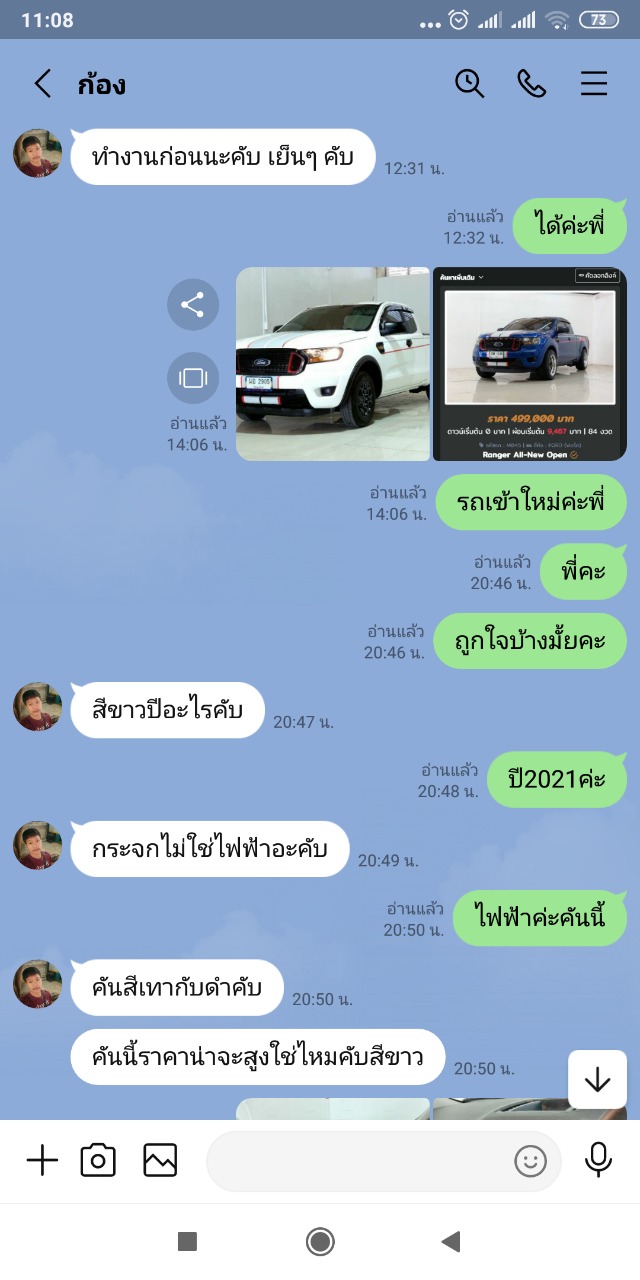Open the slideshow icon beside car photos
The image size is (640, 1280).
193,378
